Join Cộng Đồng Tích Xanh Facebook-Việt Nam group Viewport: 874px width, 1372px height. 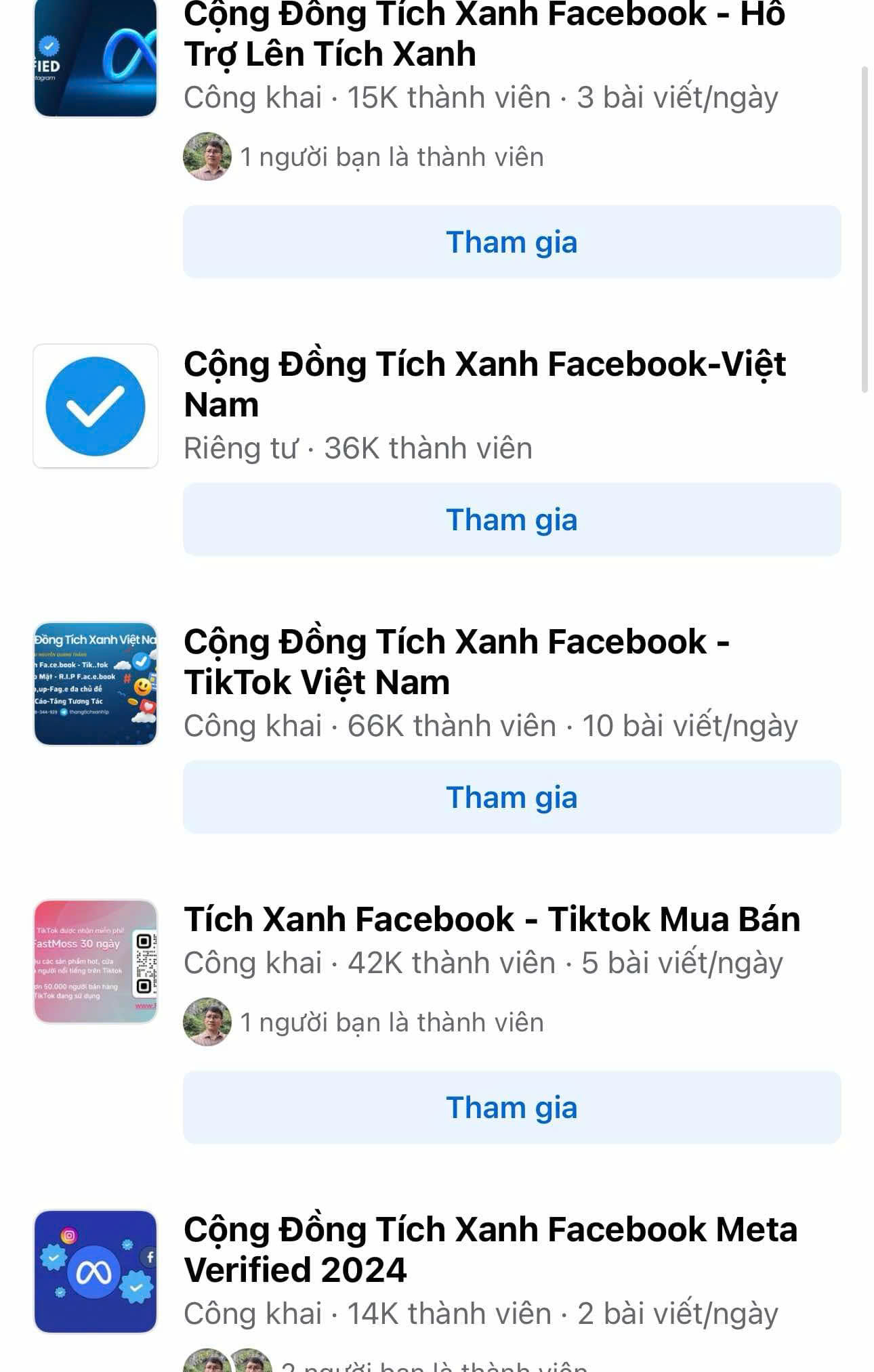pos(512,520)
